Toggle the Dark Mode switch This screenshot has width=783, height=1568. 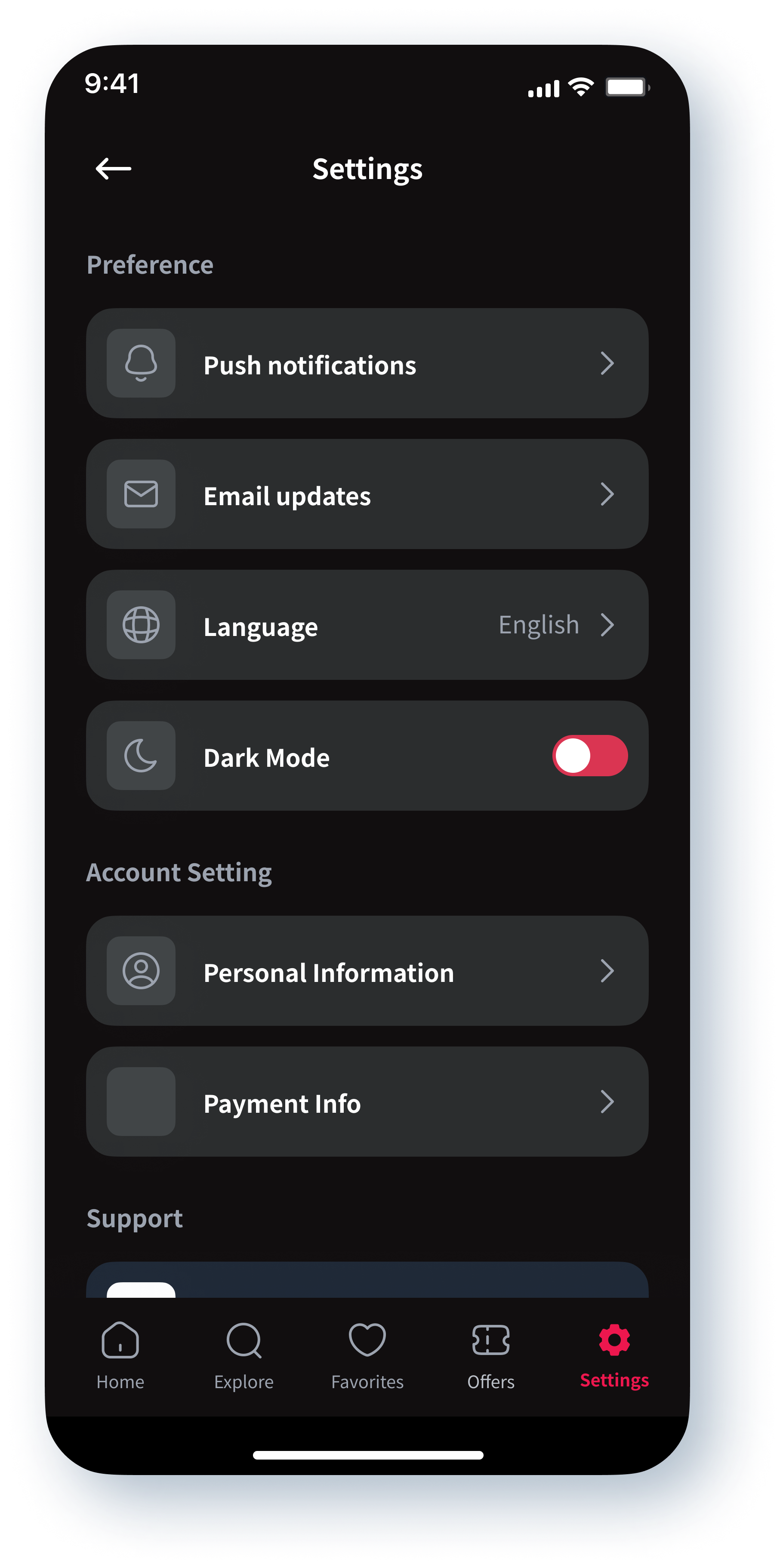tap(589, 756)
